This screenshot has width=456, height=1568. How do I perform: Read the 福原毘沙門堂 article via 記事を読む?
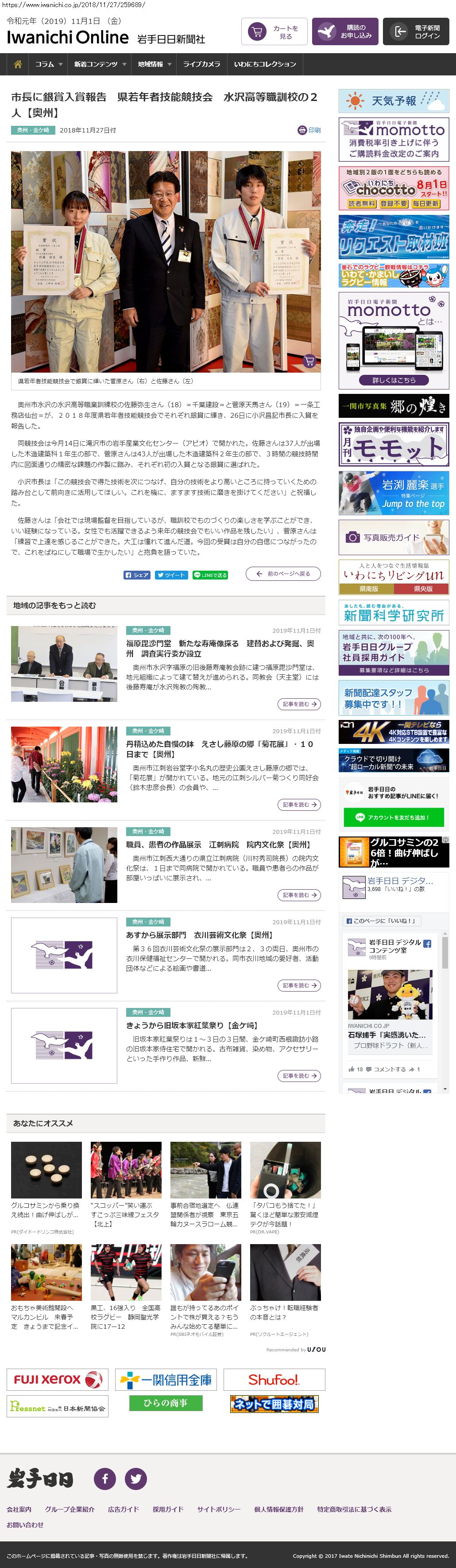pos(298,704)
